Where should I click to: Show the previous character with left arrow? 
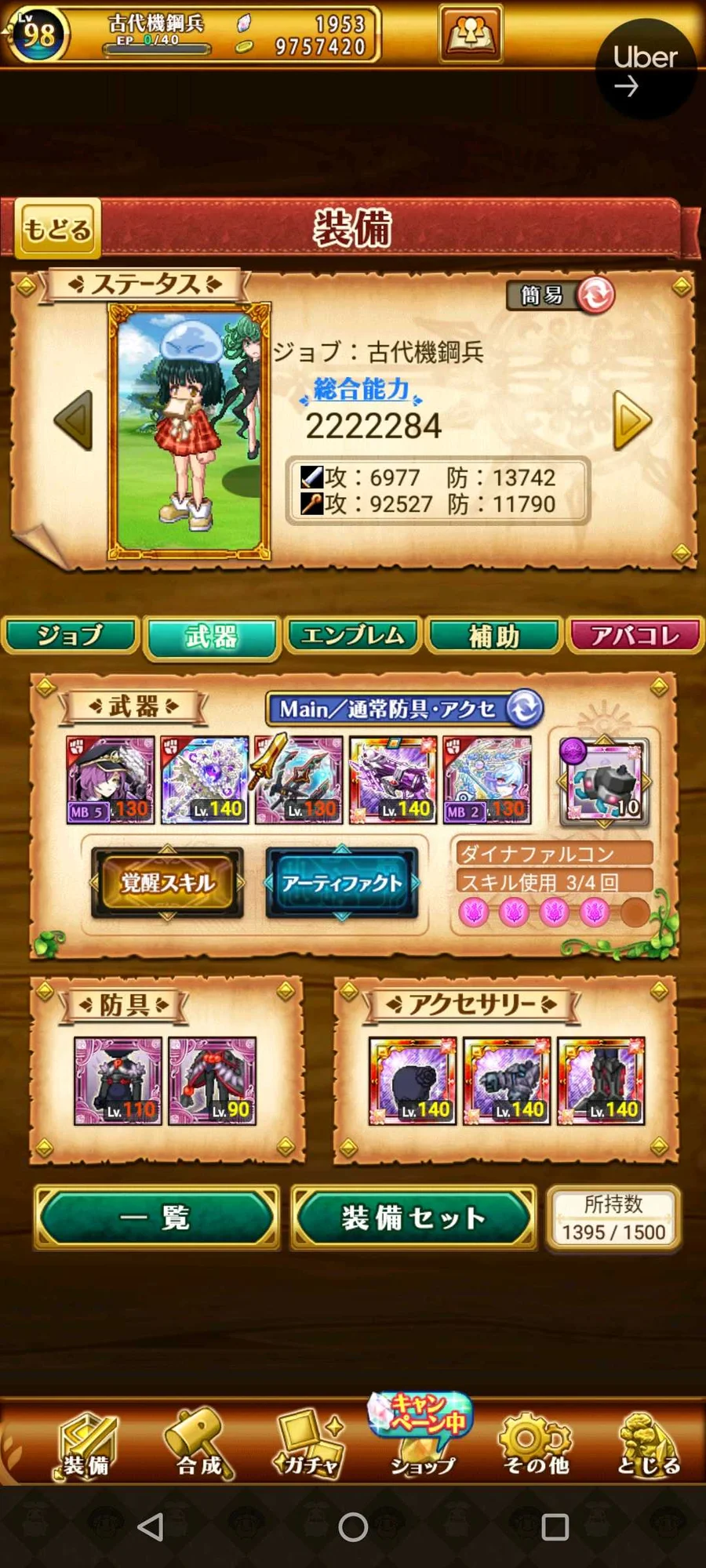74,421
